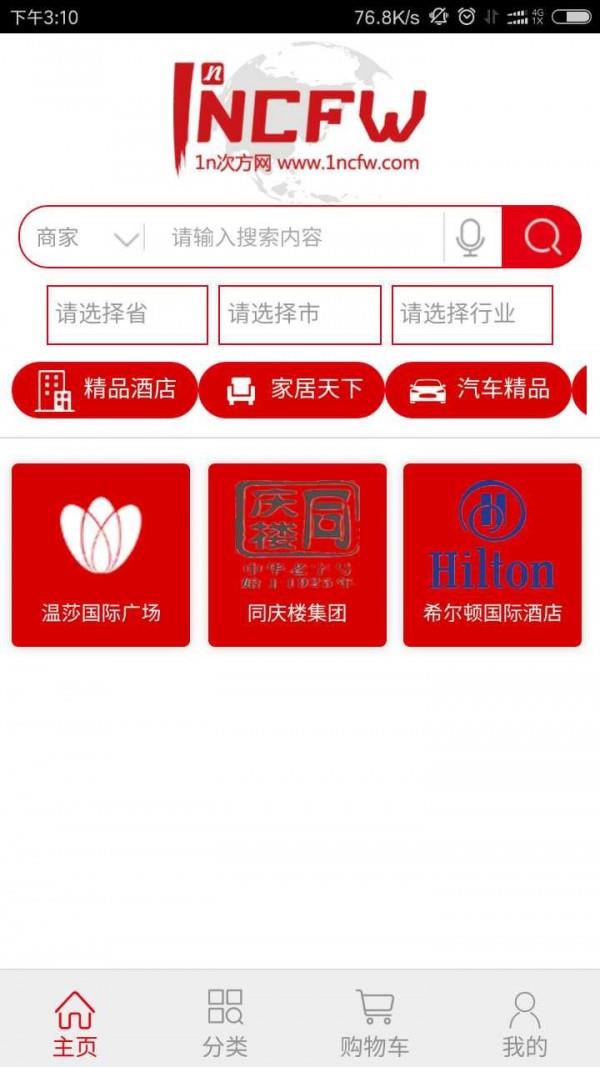
Task: Open the 同庆楼集团 merchant card
Action: click(x=297, y=555)
